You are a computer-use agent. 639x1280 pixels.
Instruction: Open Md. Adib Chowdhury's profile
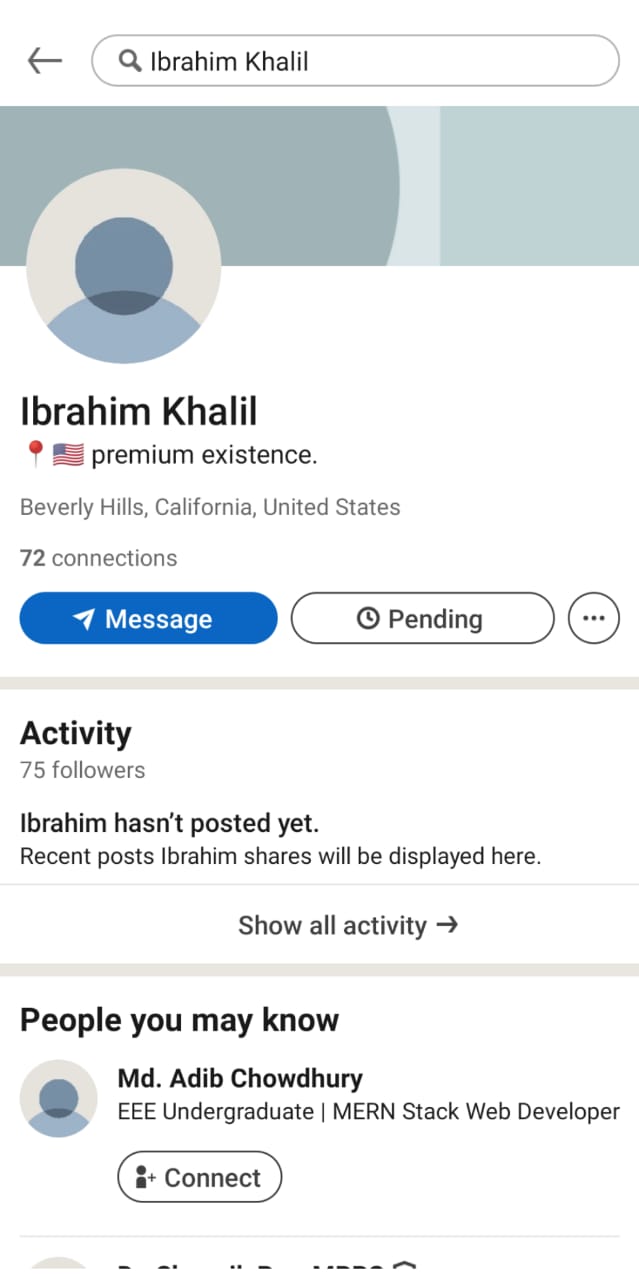240,1079
